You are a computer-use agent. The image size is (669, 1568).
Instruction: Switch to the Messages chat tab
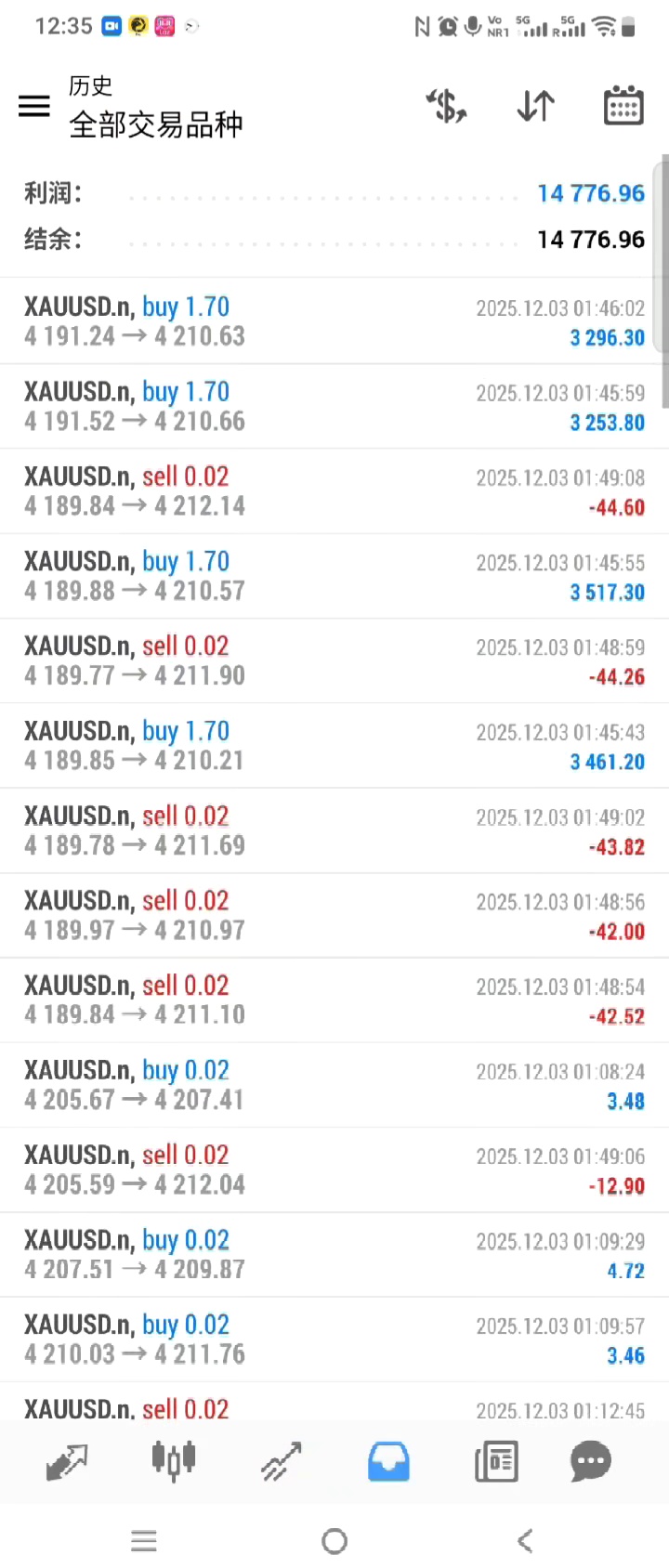pyautogui.click(x=591, y=1461)
